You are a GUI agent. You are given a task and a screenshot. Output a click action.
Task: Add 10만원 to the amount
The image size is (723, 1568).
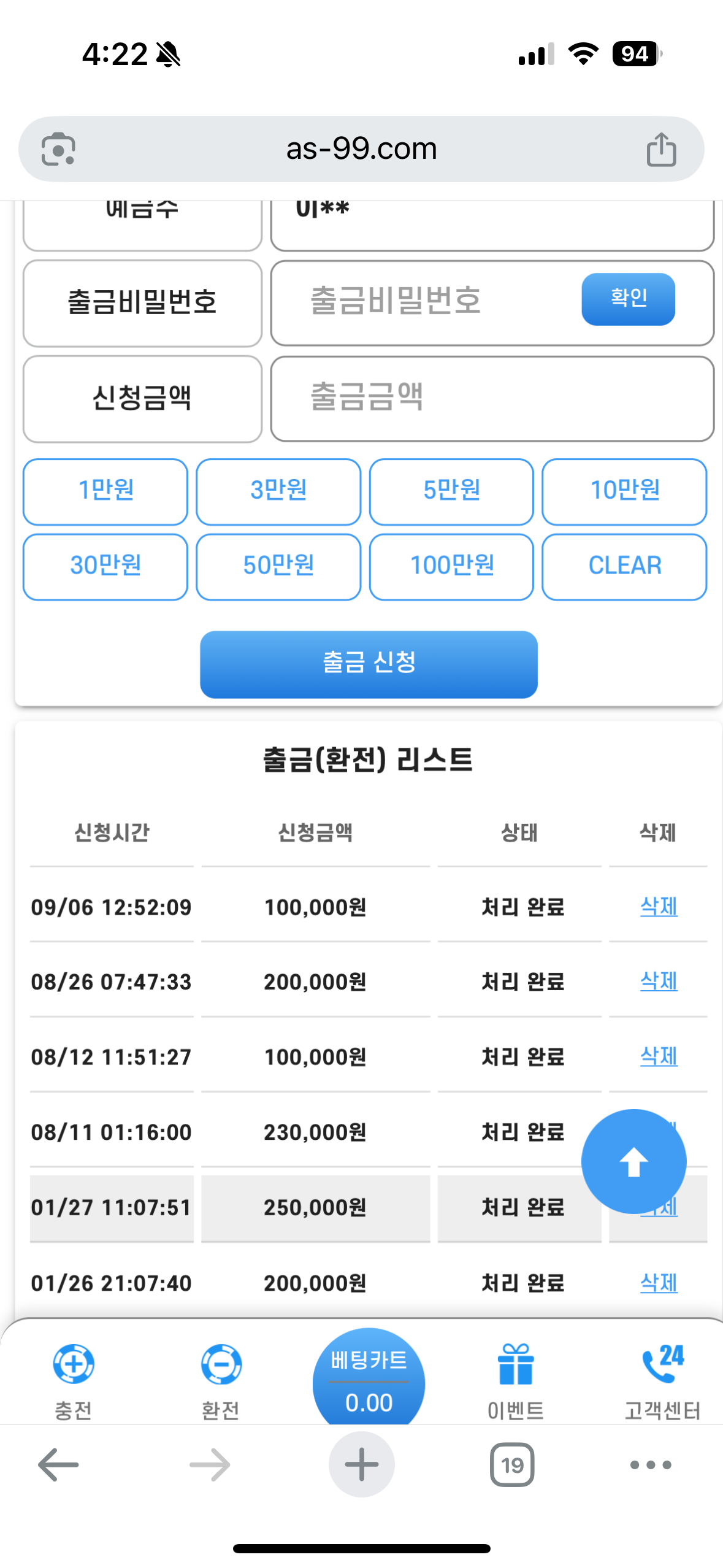[624, 491]
